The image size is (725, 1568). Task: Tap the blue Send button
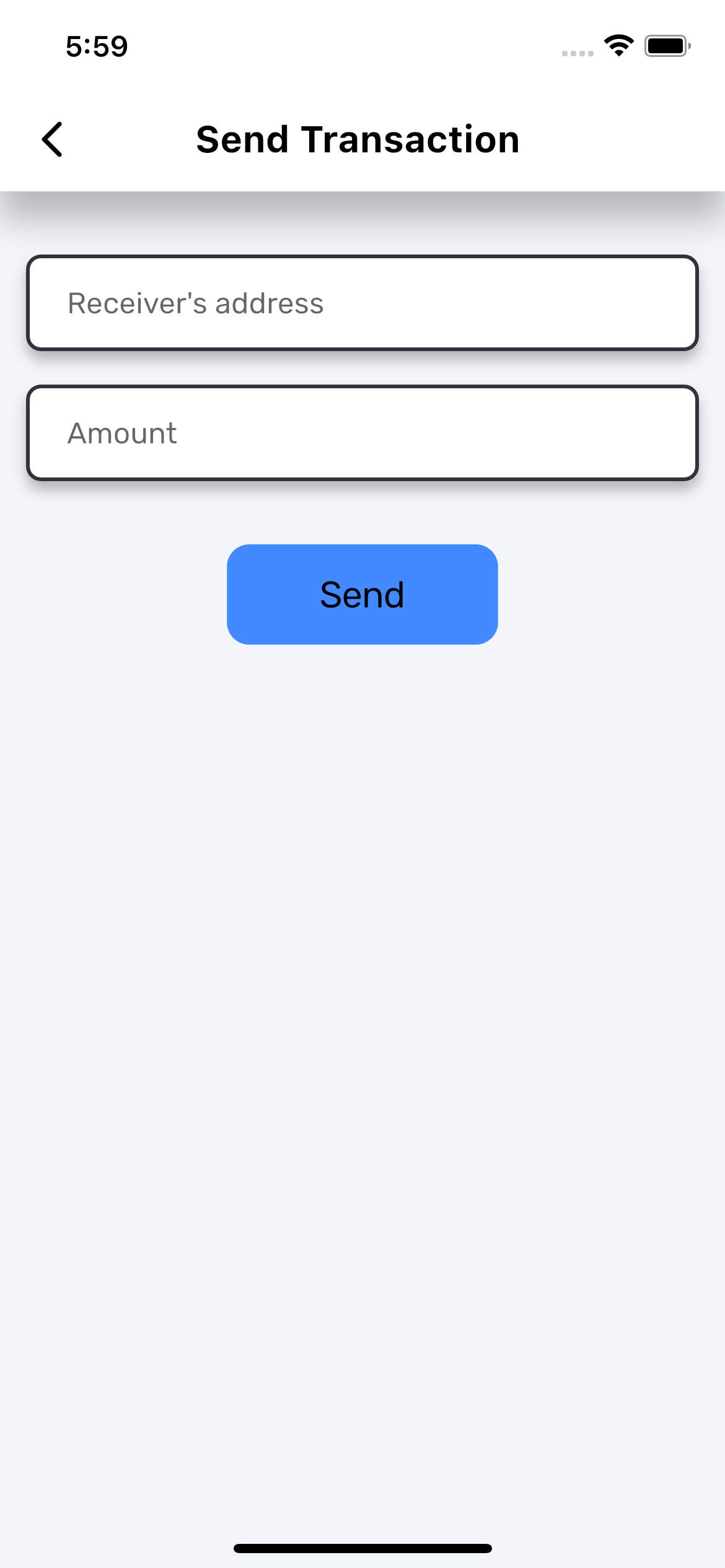click(362, 595)
